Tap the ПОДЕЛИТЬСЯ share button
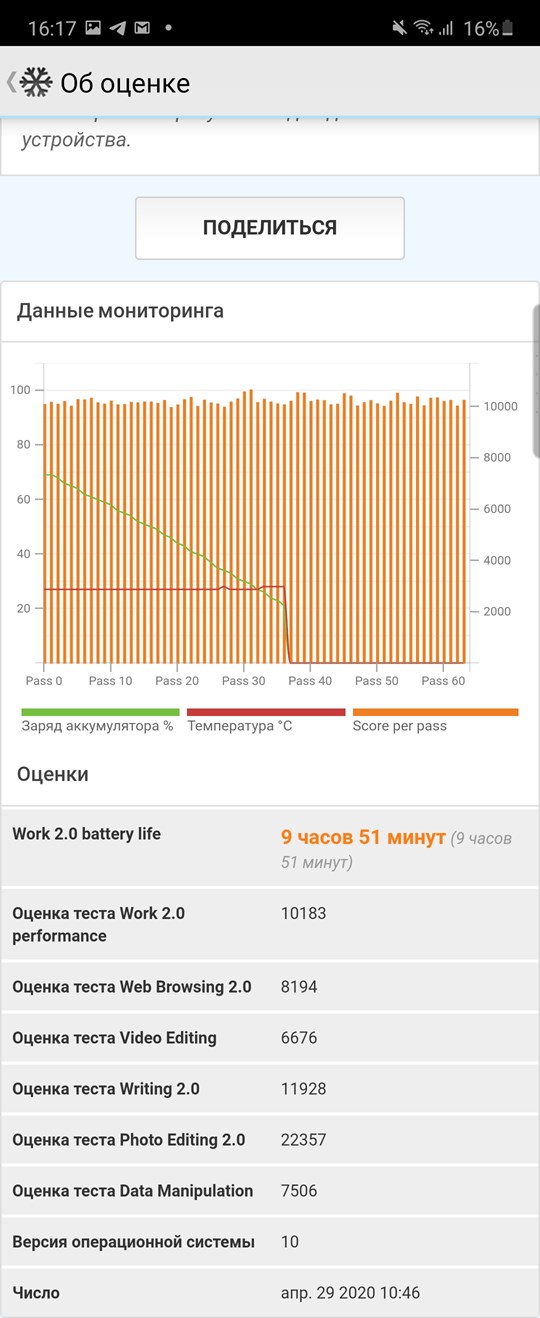 (x=270, y=228)
